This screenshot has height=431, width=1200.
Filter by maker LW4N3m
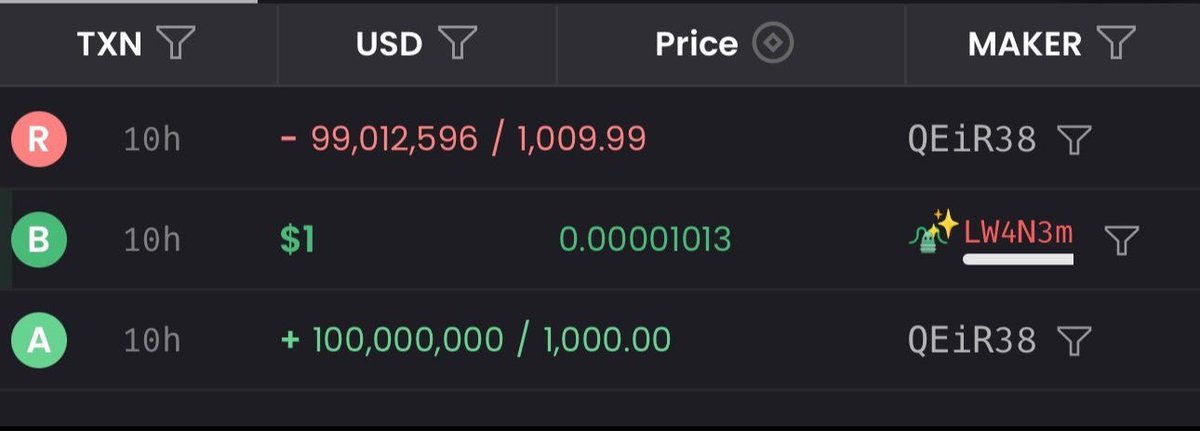coord(1121,239)
